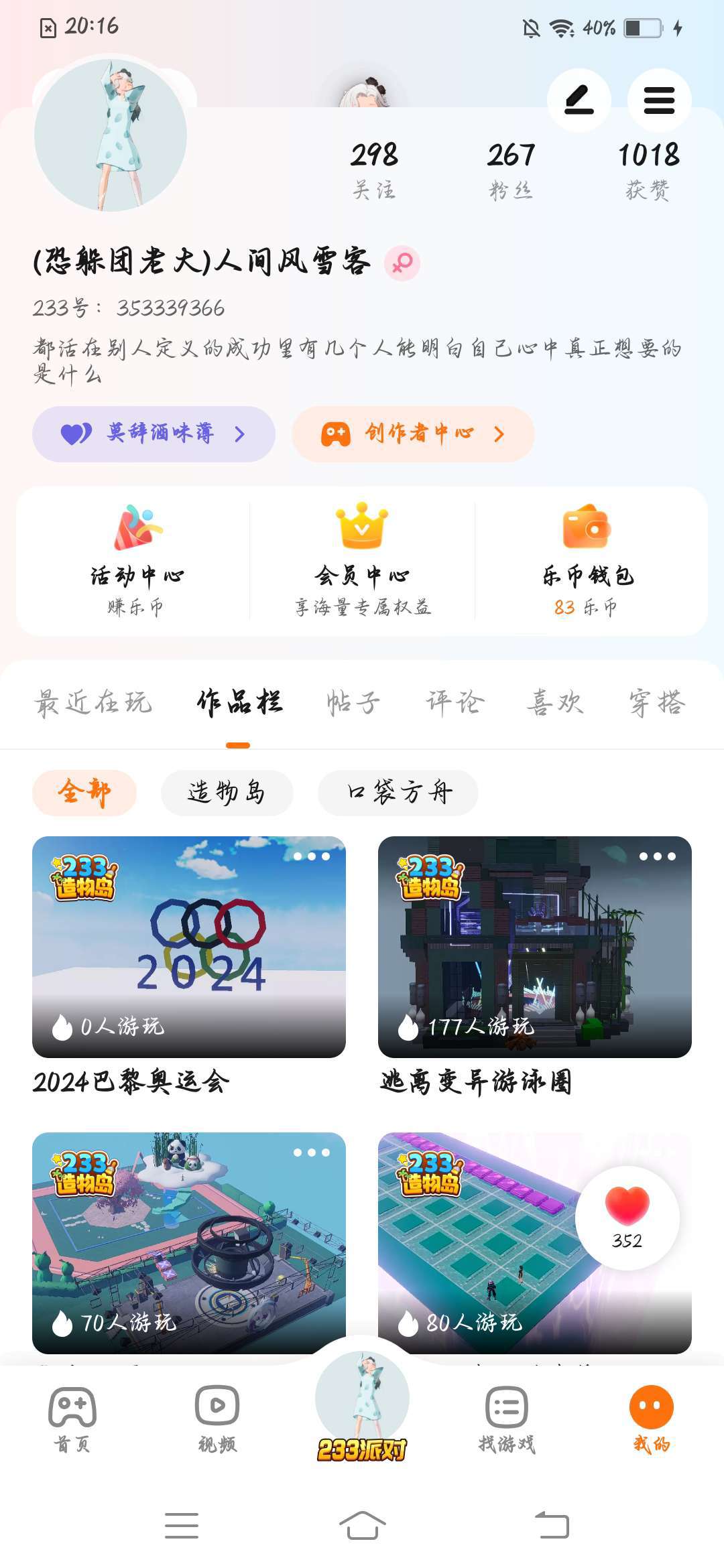Tap the edit profile pencil icon

[x=579, y=101]
